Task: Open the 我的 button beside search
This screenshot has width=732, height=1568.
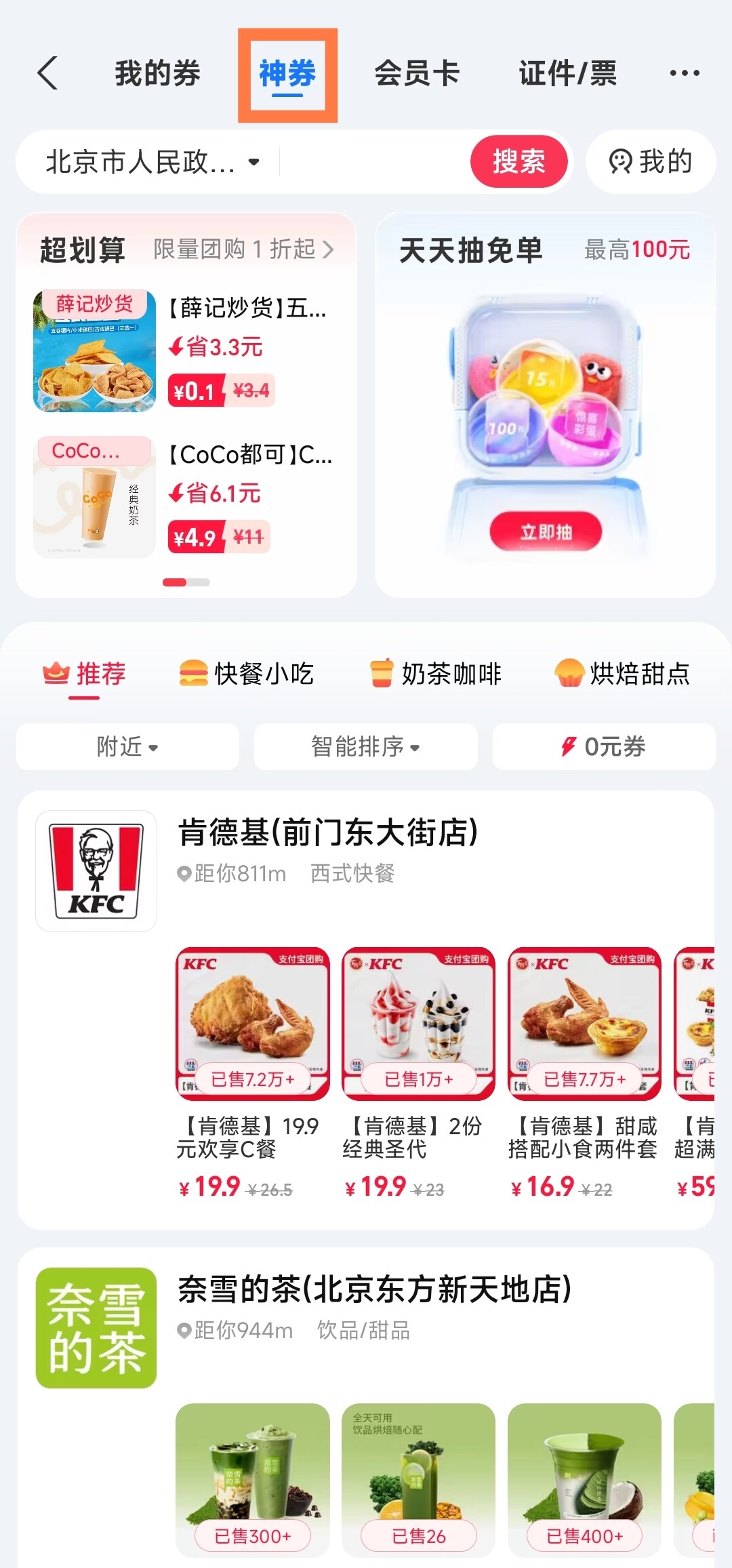Action: click(x=651, y=161)
